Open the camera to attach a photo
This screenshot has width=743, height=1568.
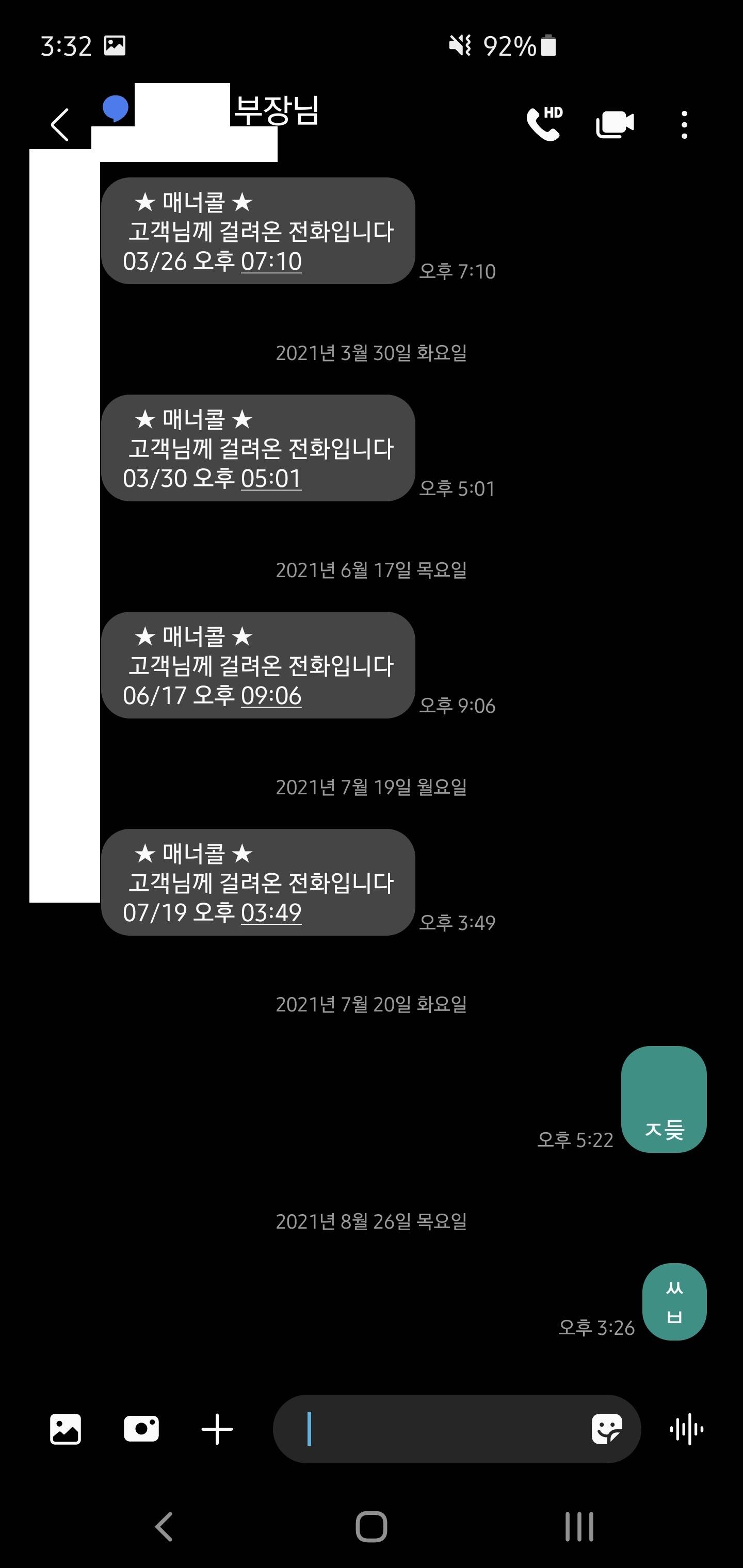pyautogui.click(x=141, y=1429)
